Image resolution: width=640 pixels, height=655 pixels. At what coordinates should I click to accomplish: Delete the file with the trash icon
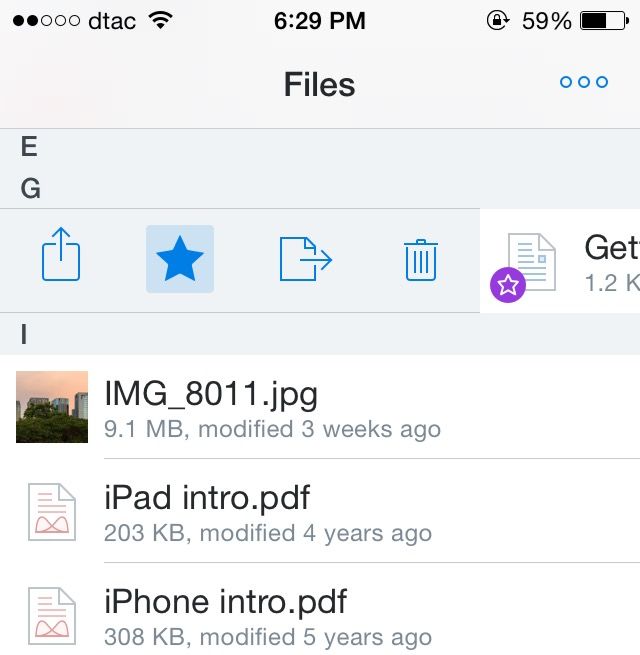421,260
